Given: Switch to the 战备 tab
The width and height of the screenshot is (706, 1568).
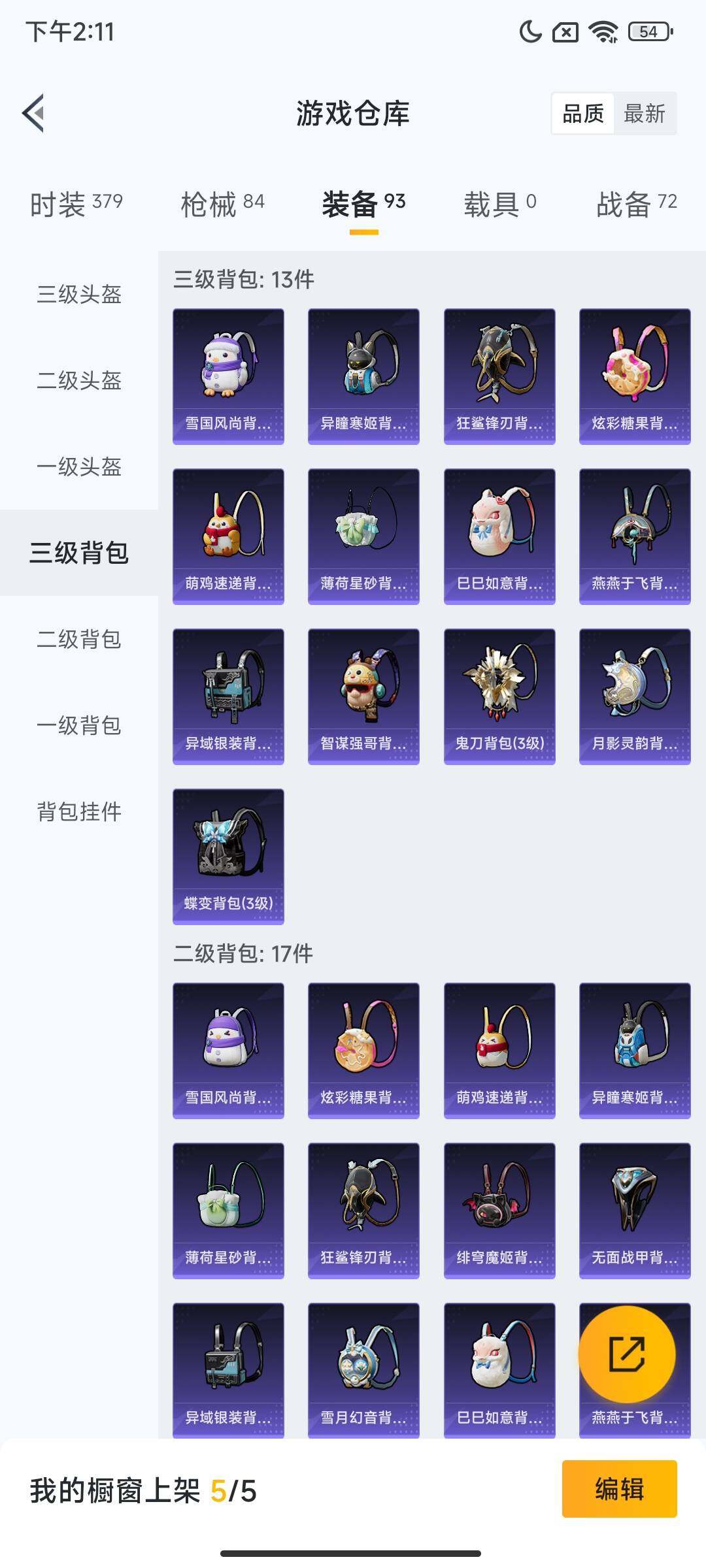Looking at the screenshot, I should pos(636,204).
